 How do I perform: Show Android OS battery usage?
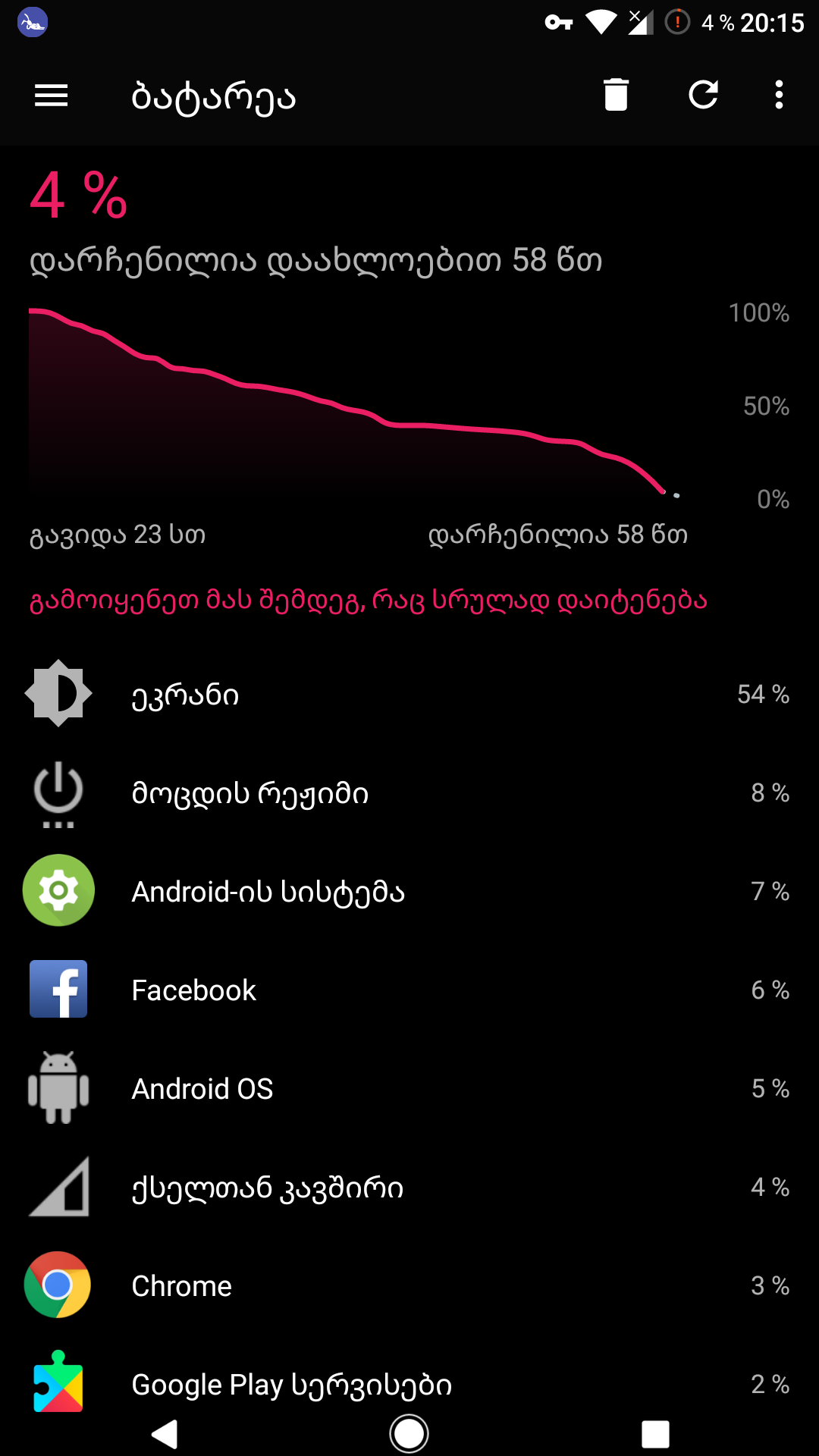click(x=409, y=1089)
